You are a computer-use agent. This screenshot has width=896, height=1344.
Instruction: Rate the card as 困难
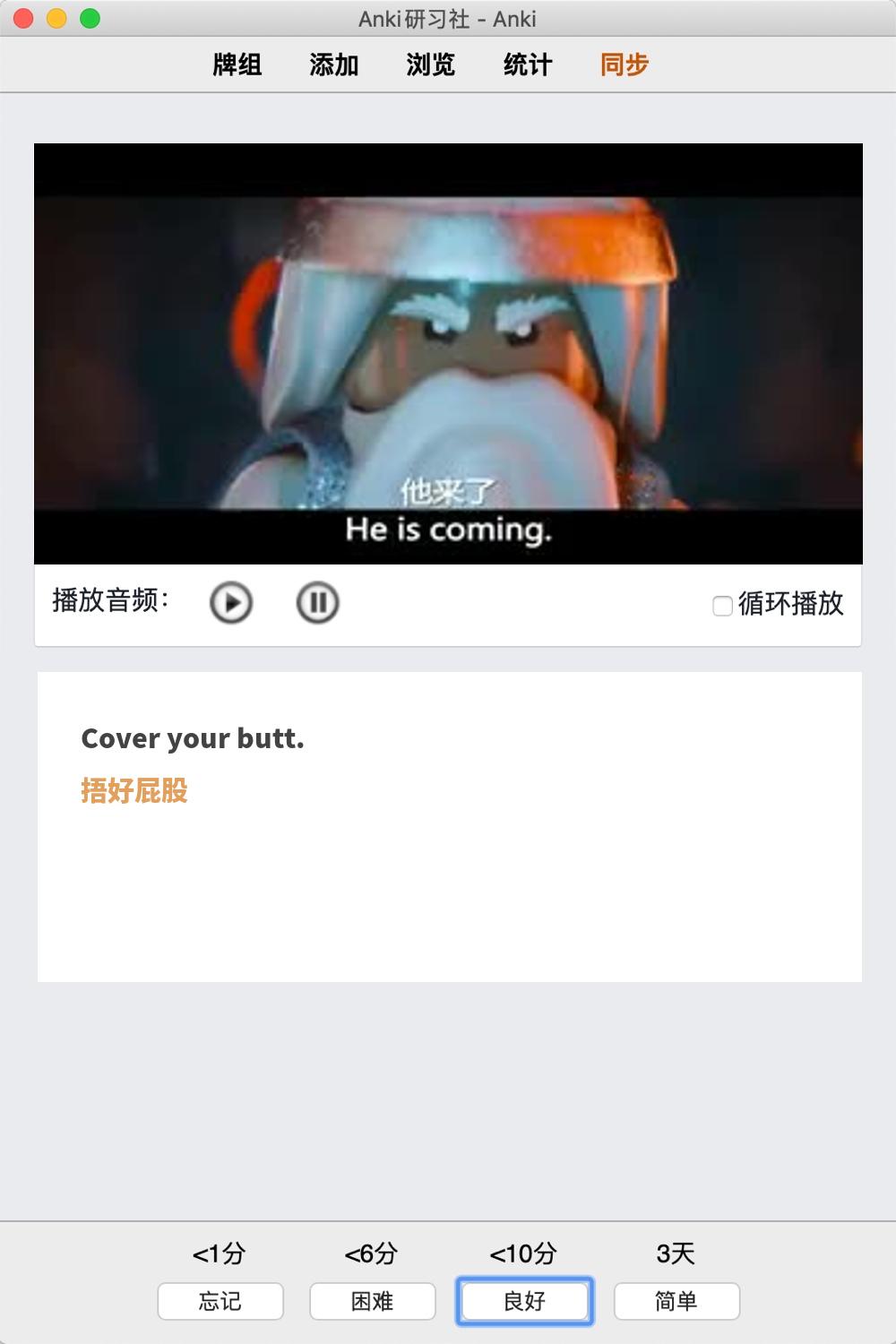(373, 1301)
